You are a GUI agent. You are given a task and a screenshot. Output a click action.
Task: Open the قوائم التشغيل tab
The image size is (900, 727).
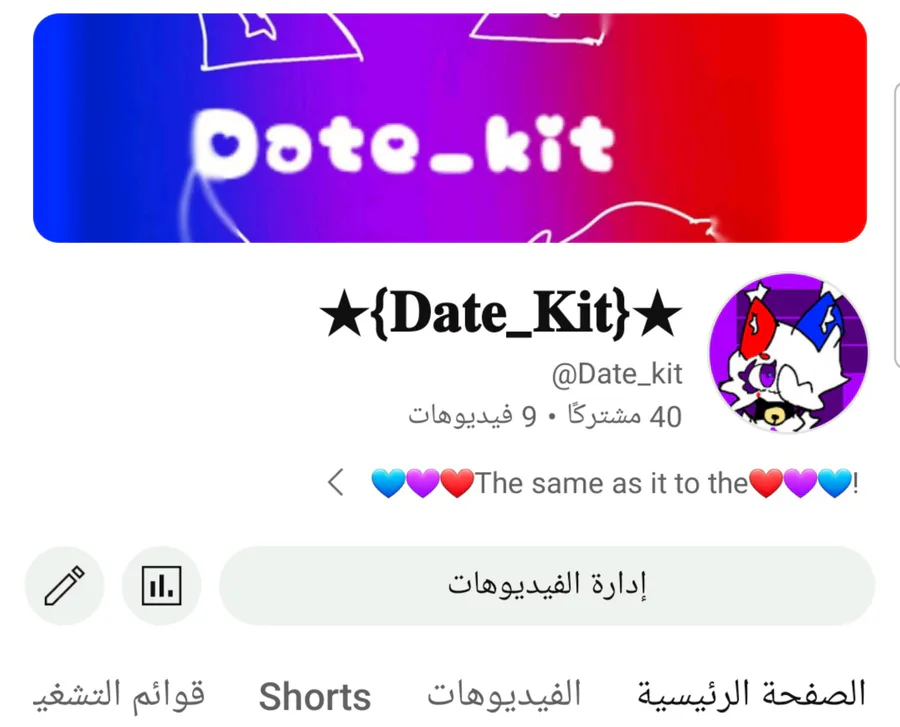pyautogui.click(x=118, y=695)
